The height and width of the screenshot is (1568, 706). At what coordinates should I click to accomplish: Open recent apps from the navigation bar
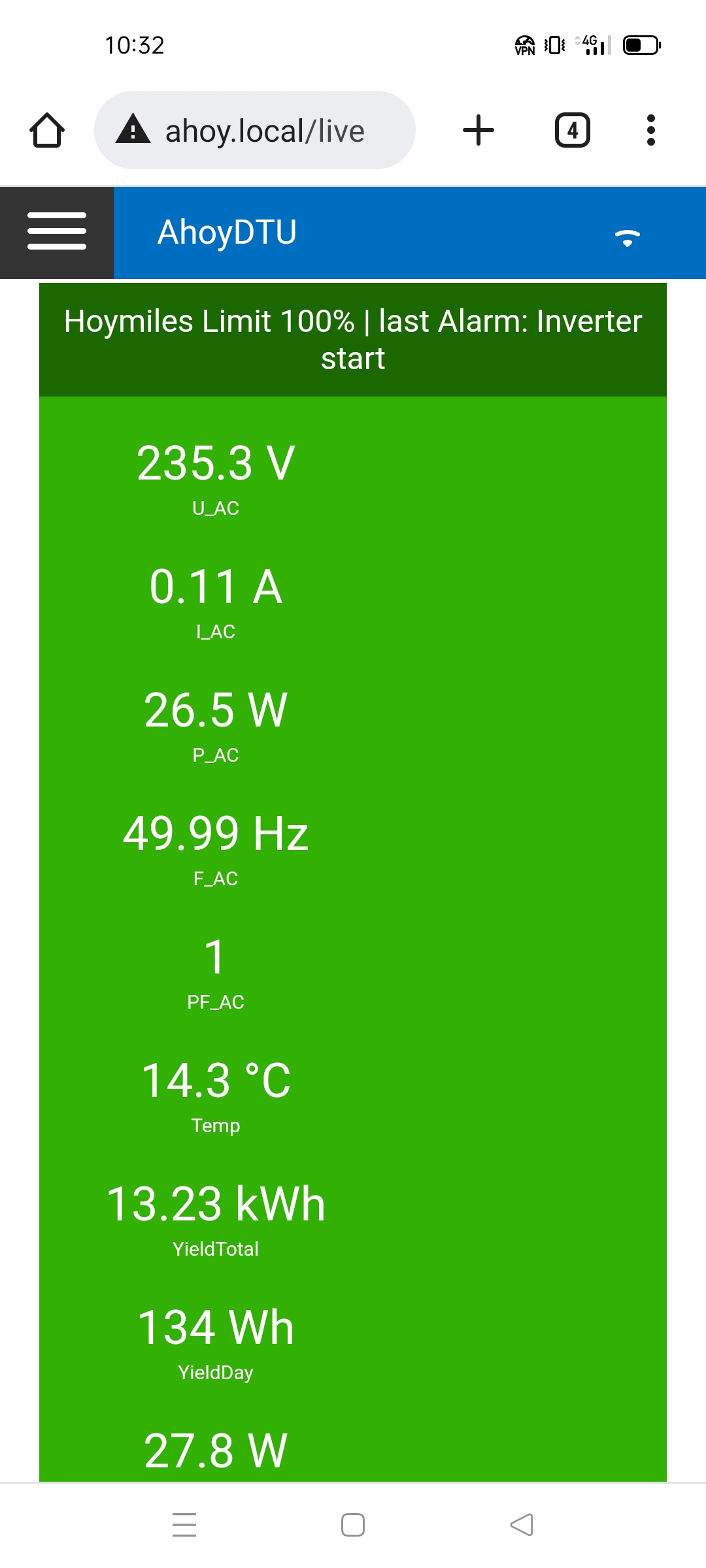click(x=184, y=1525)
